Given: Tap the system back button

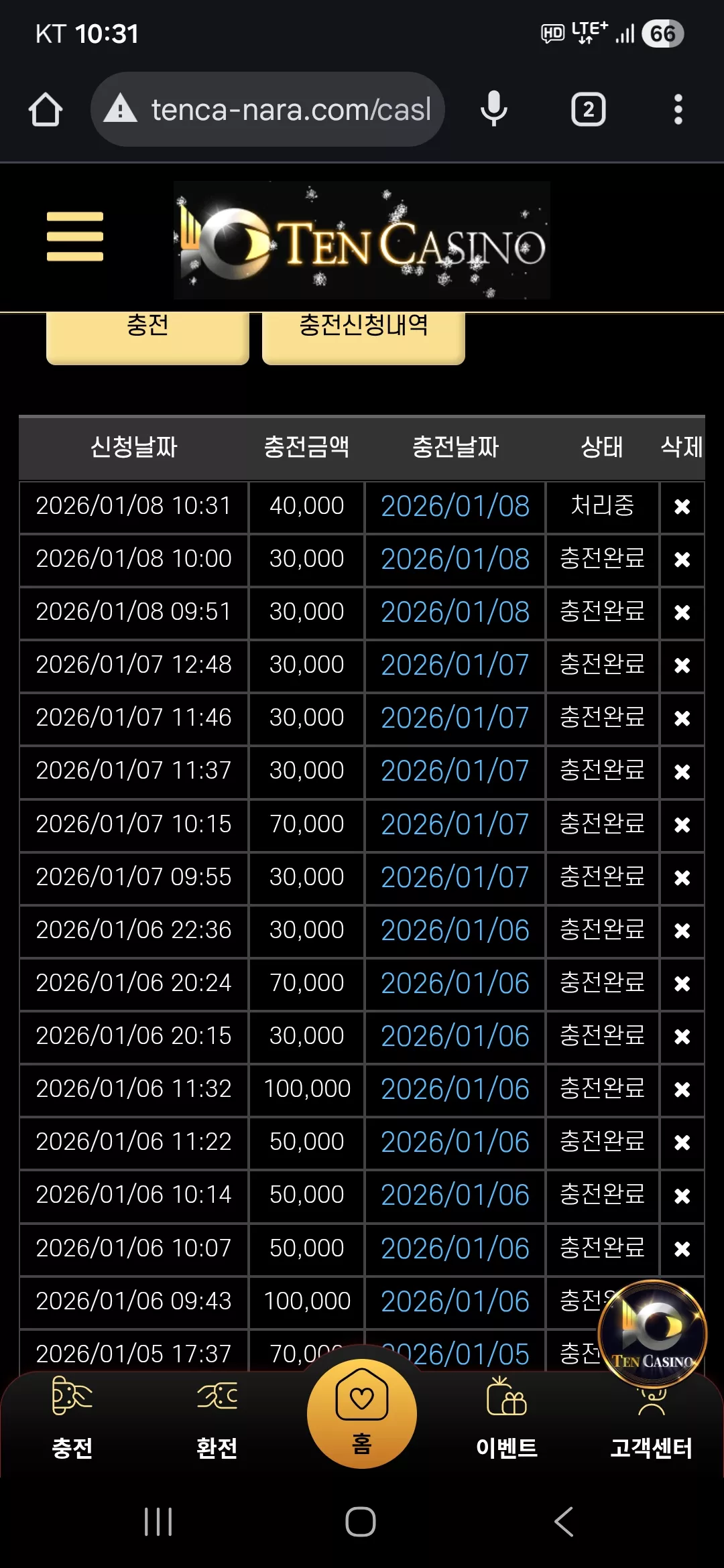Looking at the screenshot, I should coord(564,1522).
